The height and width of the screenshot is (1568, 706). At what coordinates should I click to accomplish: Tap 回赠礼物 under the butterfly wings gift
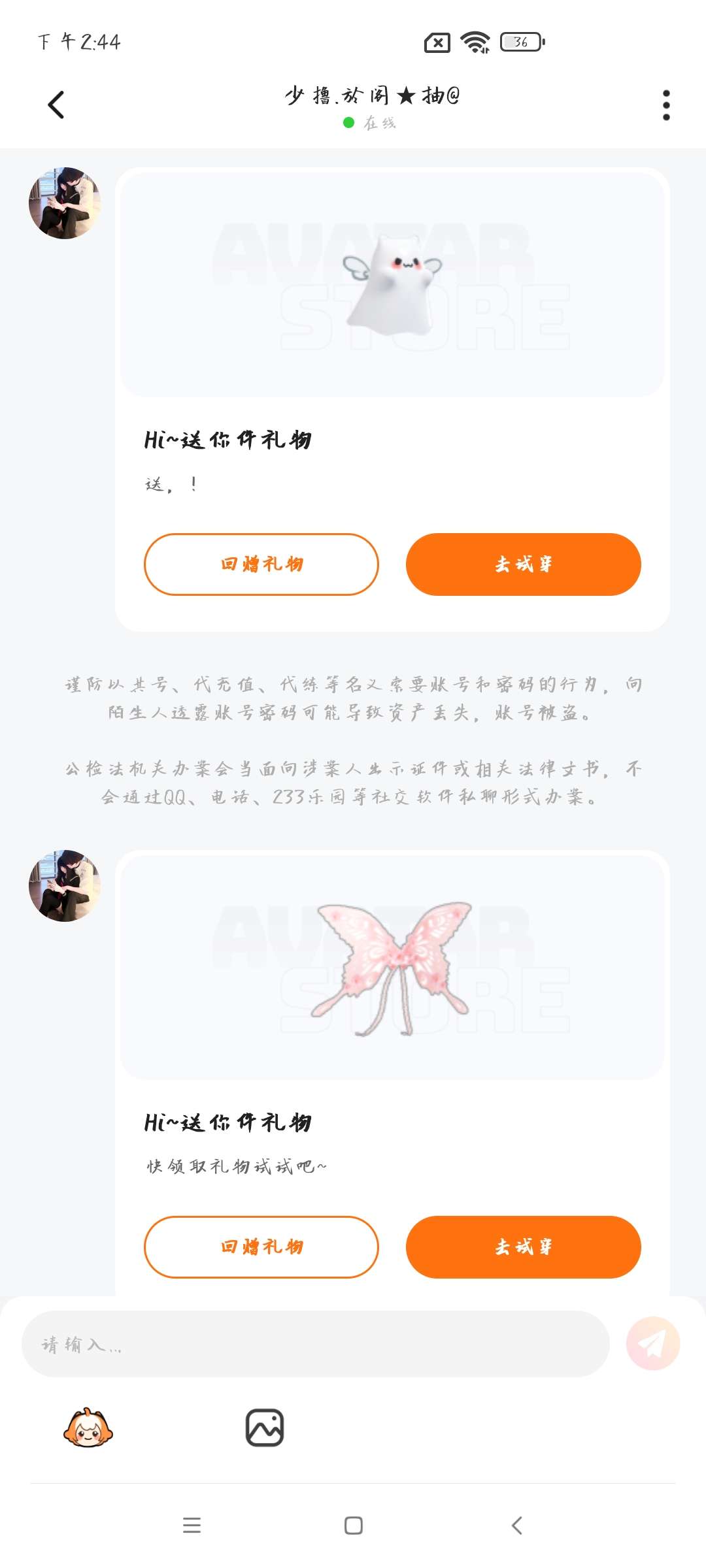coord(261,1247)
